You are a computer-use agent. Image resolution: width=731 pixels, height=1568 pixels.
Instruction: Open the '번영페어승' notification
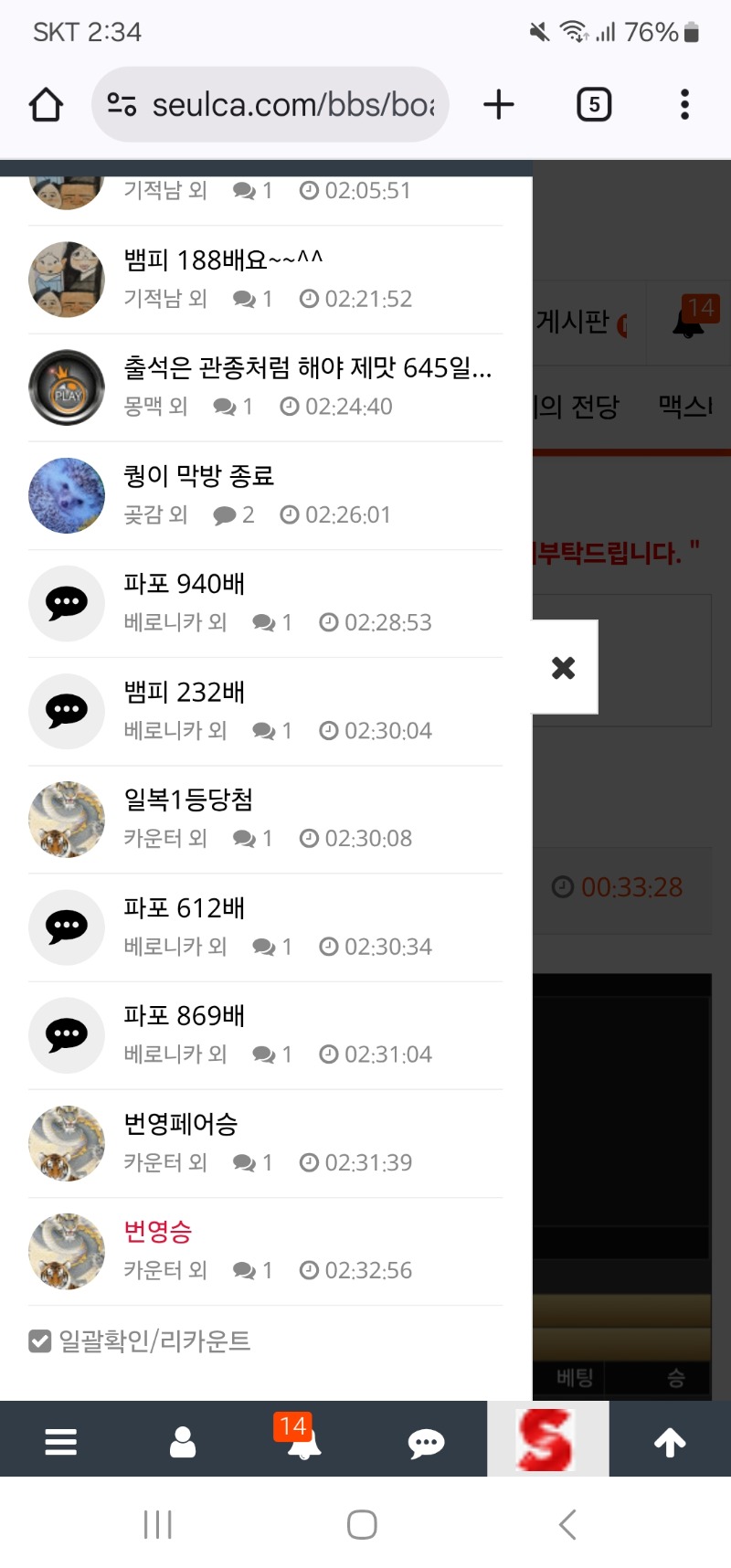[x=181, y=1124]
